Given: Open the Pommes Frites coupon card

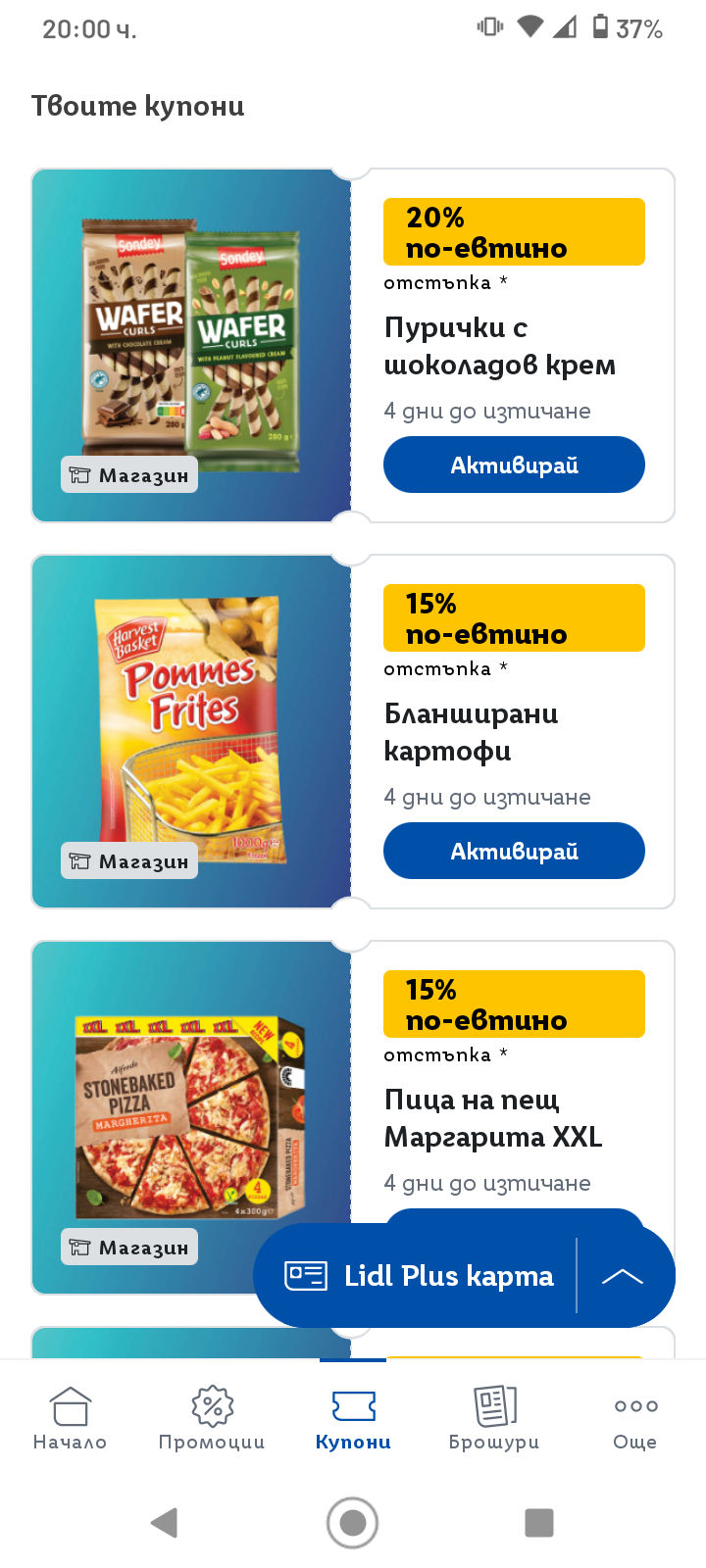Looking at the screenshot, I should click(x=191, y=730).
